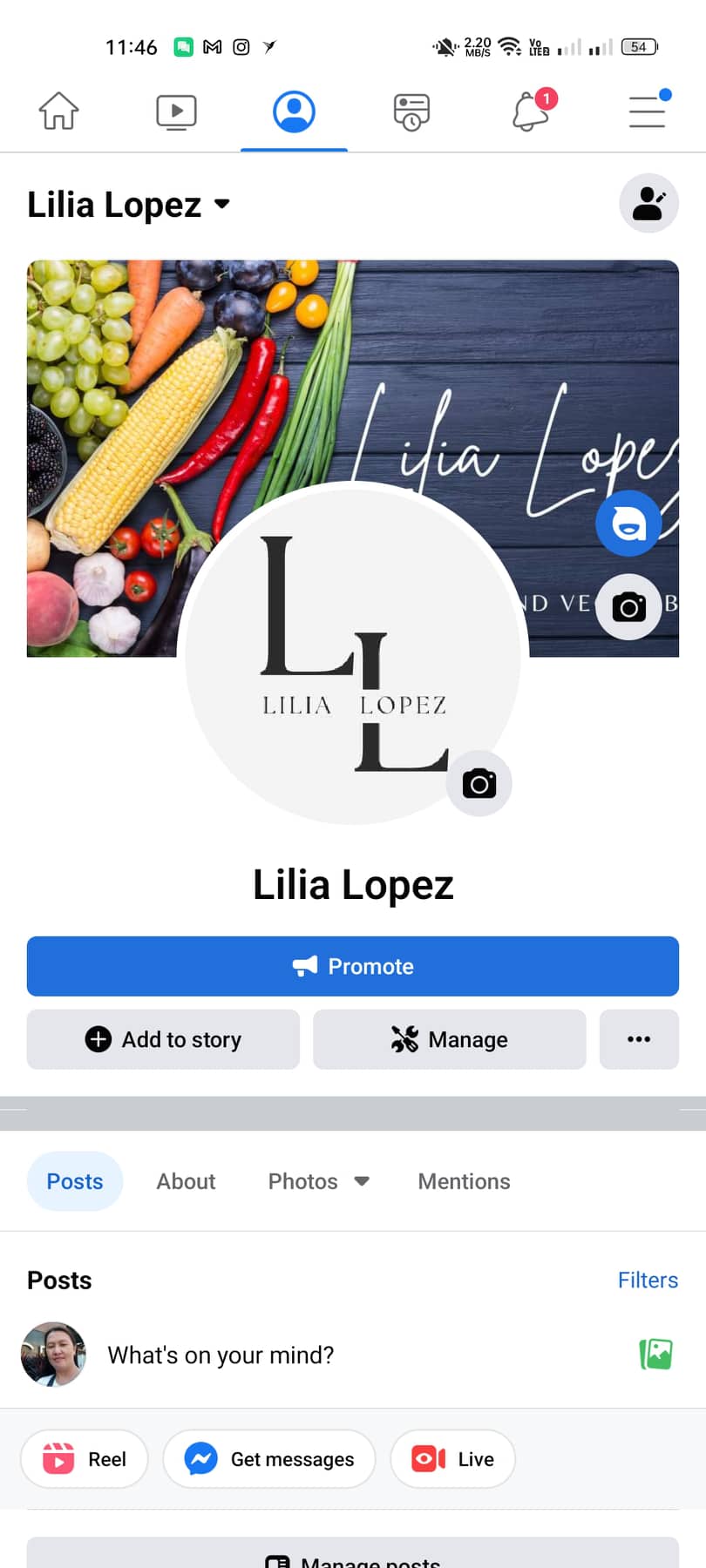Switch to the Mentions tab

pos(464,1181)
